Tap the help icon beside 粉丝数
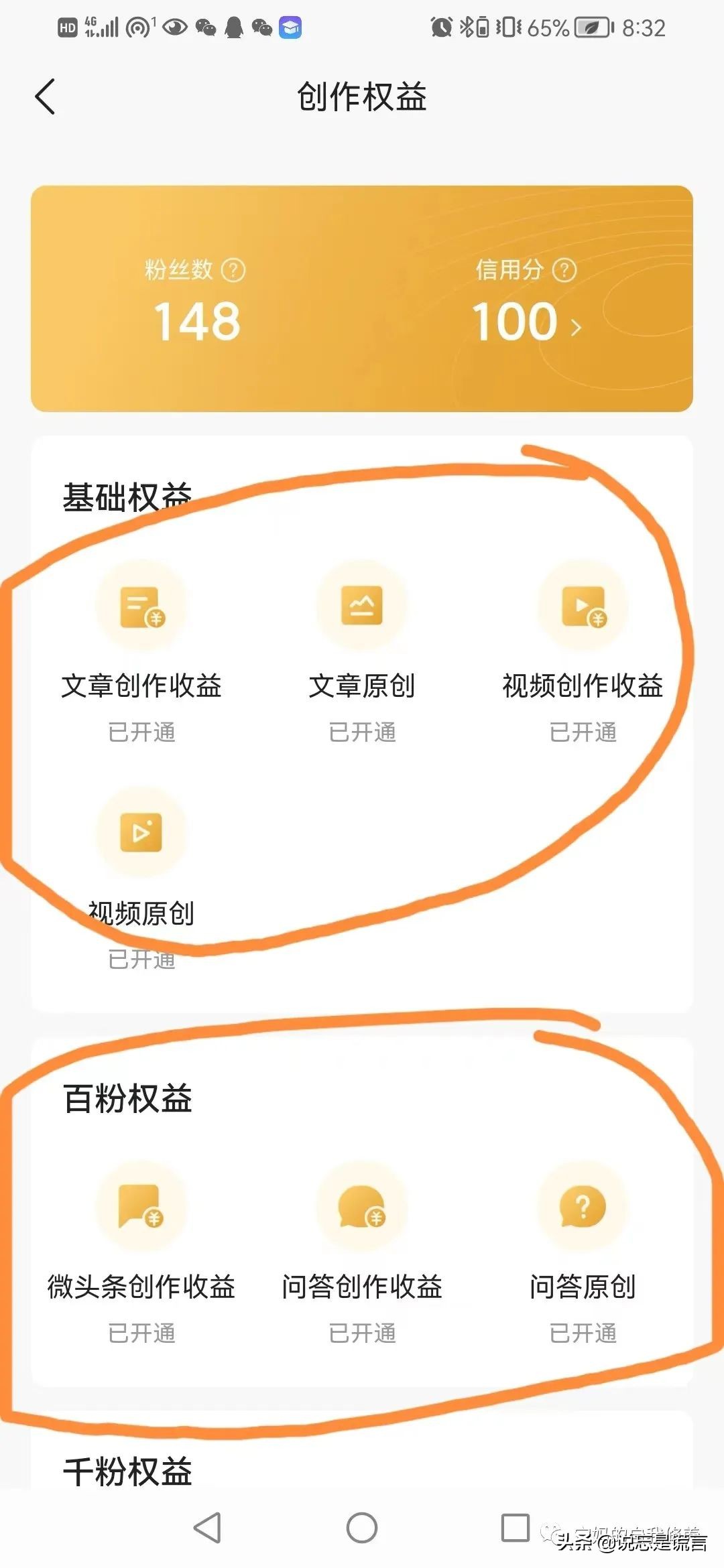Viewport: 724px width, 1568px height. [x=233, y=269]
